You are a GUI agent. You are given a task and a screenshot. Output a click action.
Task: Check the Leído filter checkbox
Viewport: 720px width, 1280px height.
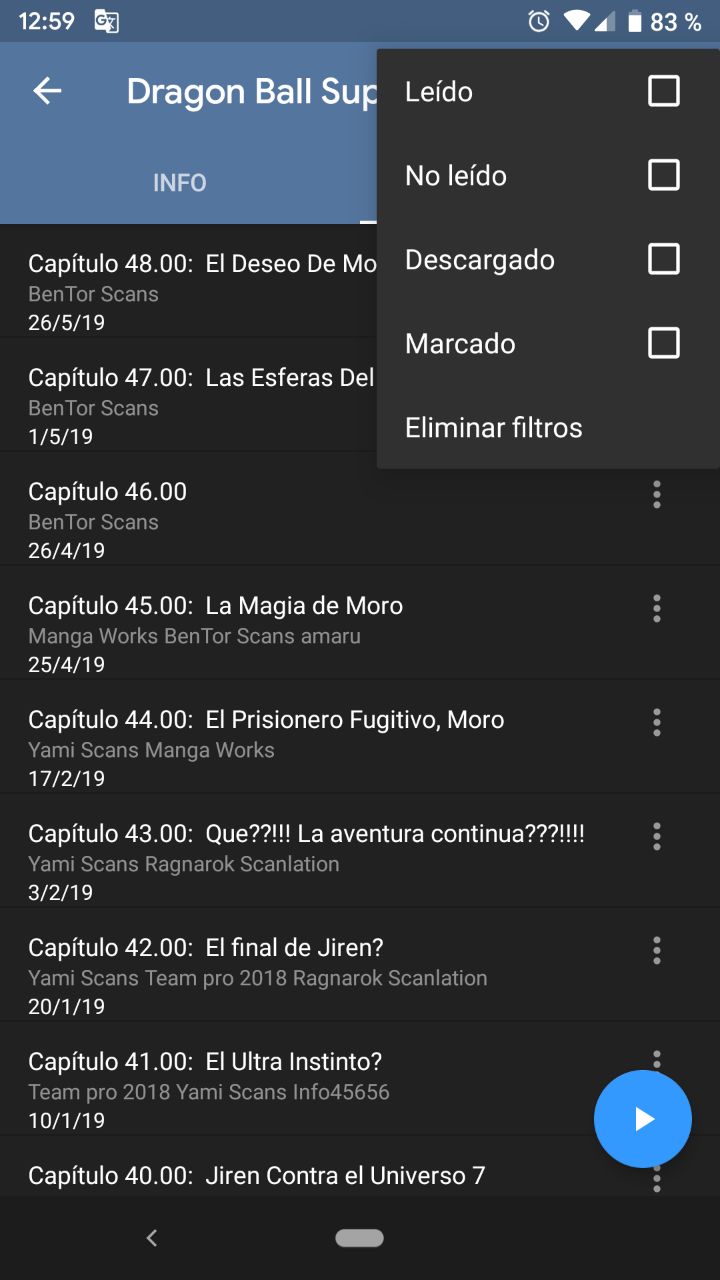[x=664, y=91]
